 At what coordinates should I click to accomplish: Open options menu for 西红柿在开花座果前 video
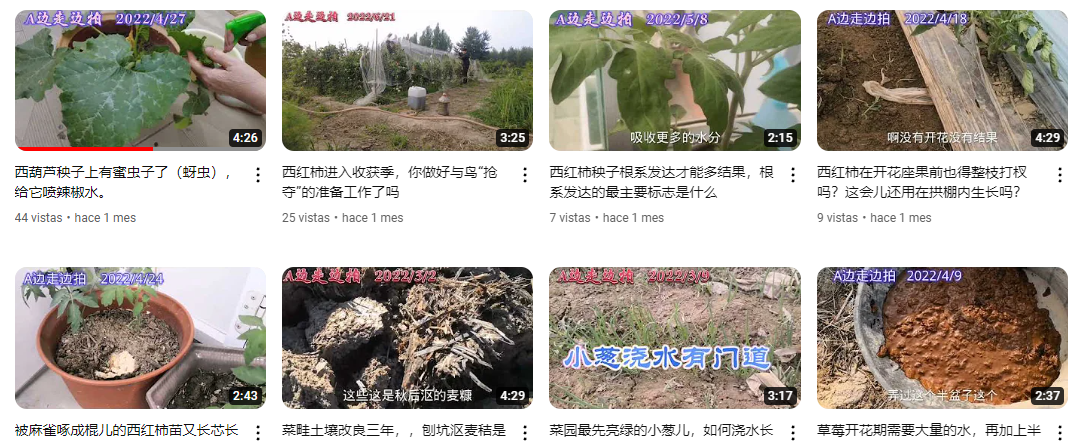[1060, 175]
